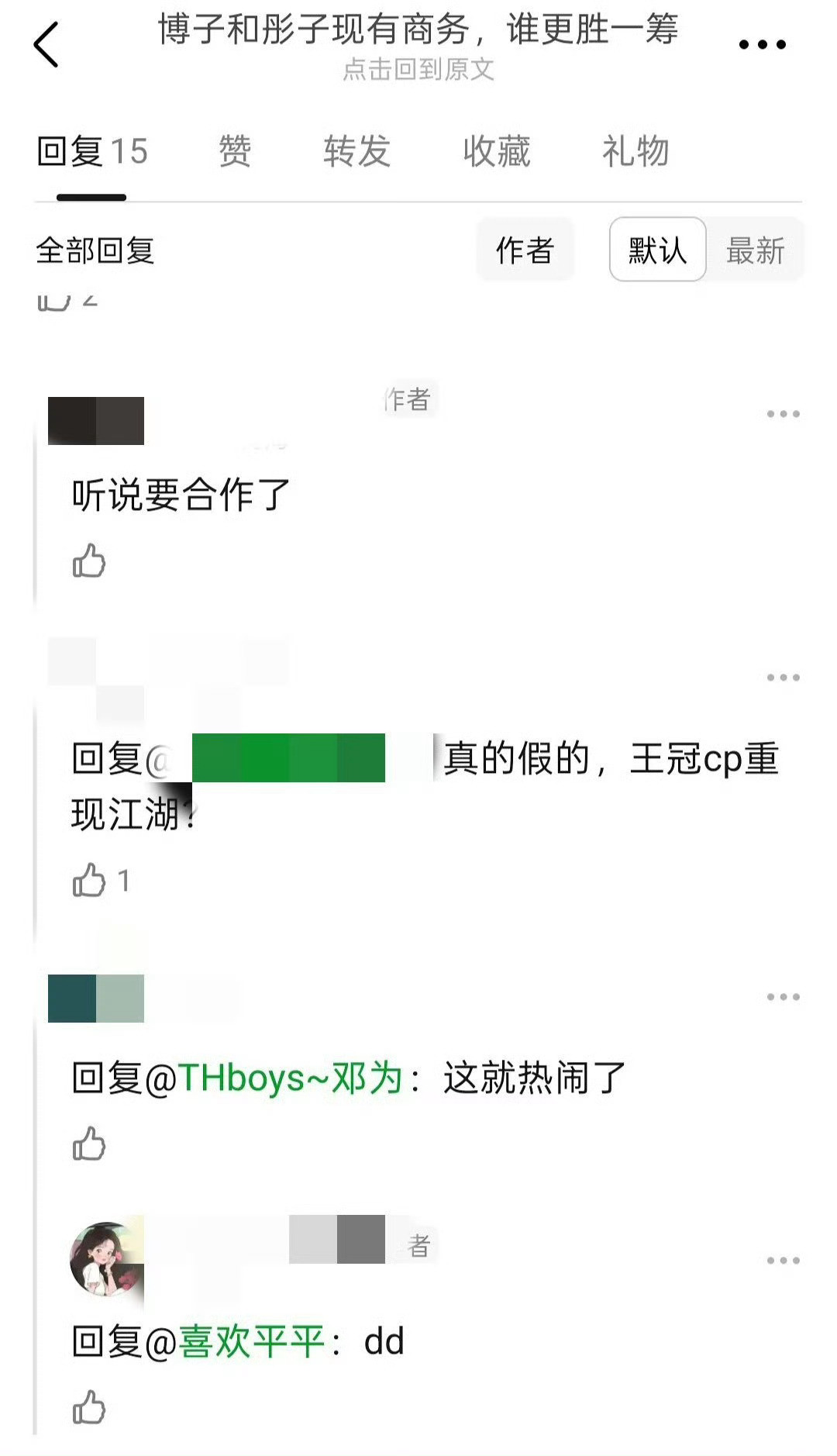Open the @THboys~邓为 mention link
Image resolution: width=837 pixels, height=1456 pixels.
coord(291,1078)
